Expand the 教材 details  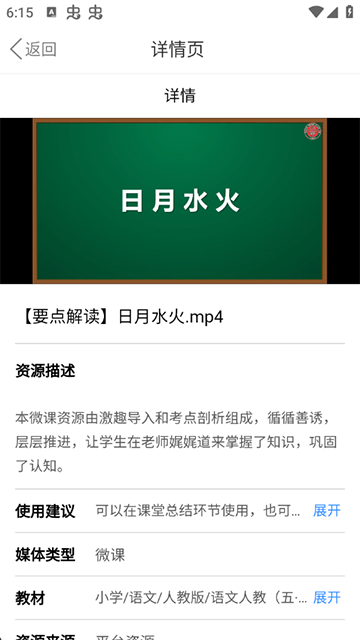point(327,598)
